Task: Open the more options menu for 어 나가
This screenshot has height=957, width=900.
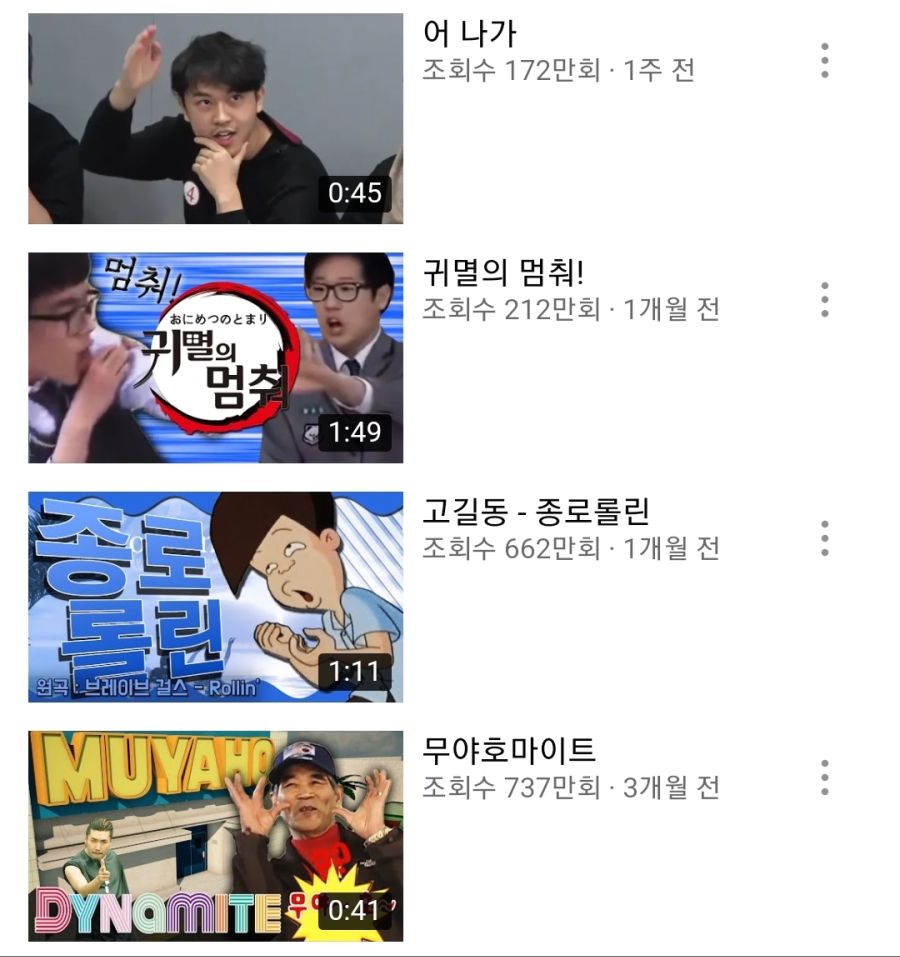Action: click(x=824, y=61)
